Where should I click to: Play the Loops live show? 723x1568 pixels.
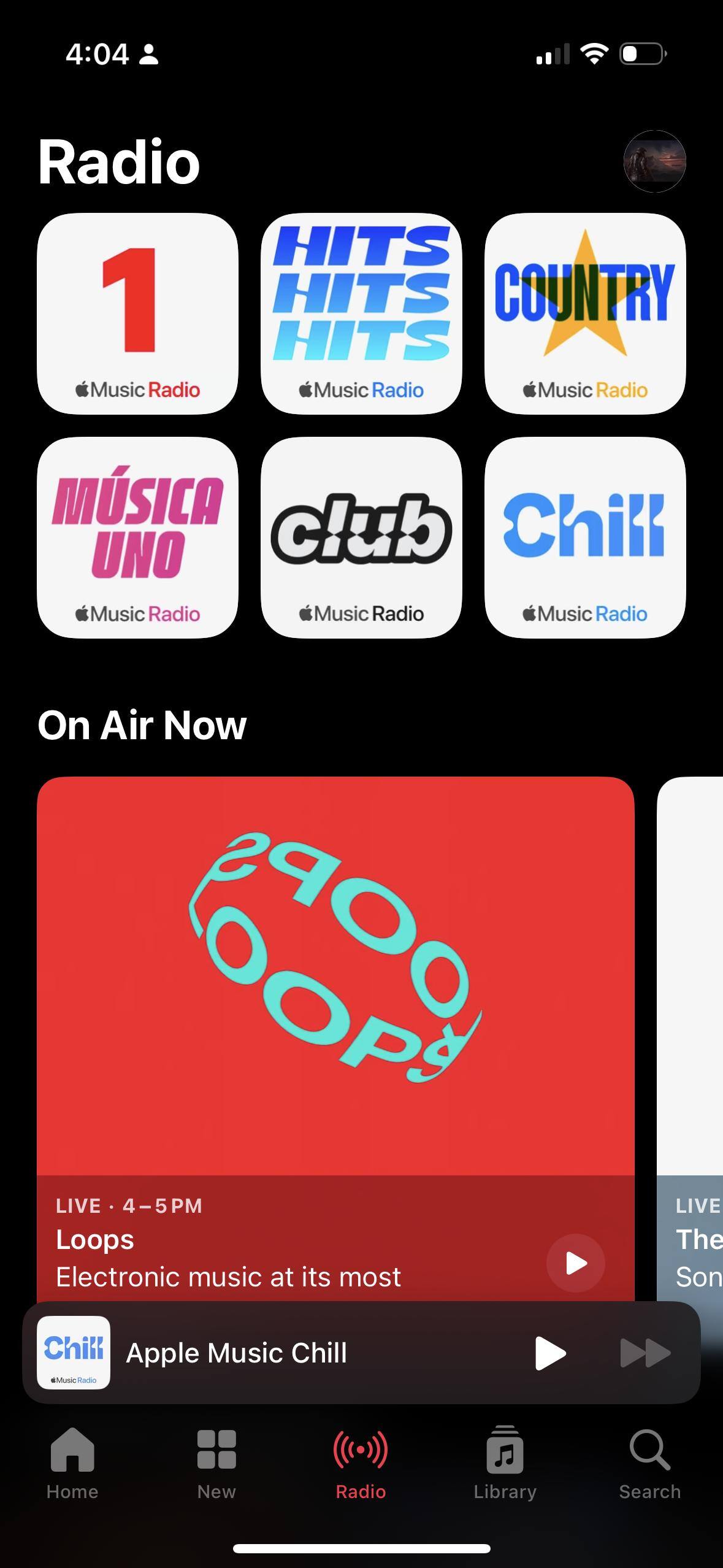coord(575,1263)
